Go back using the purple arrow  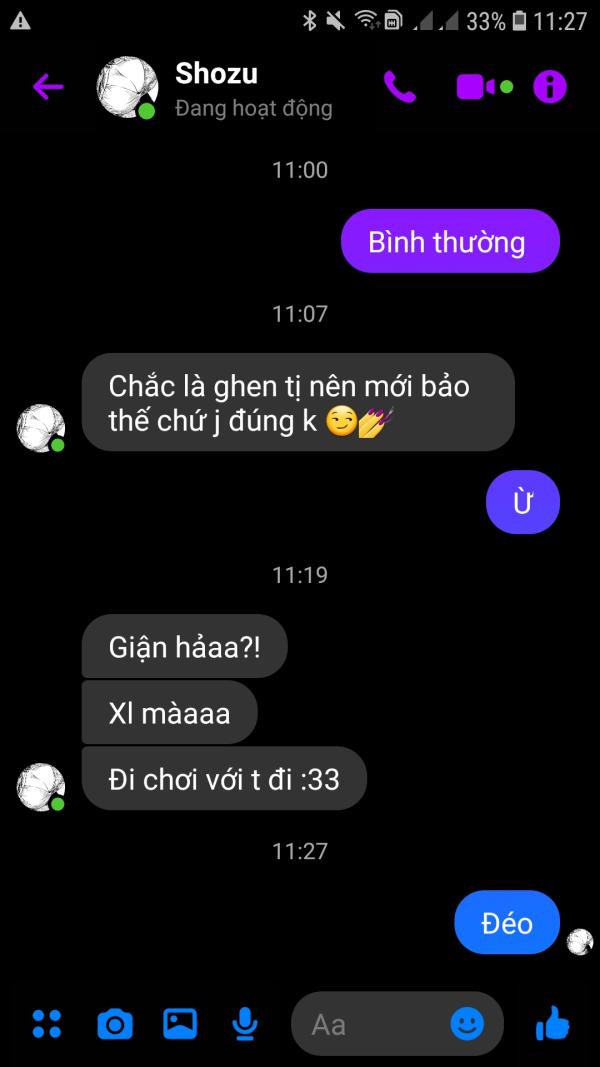pyautogui.click(x=47, y=87)
